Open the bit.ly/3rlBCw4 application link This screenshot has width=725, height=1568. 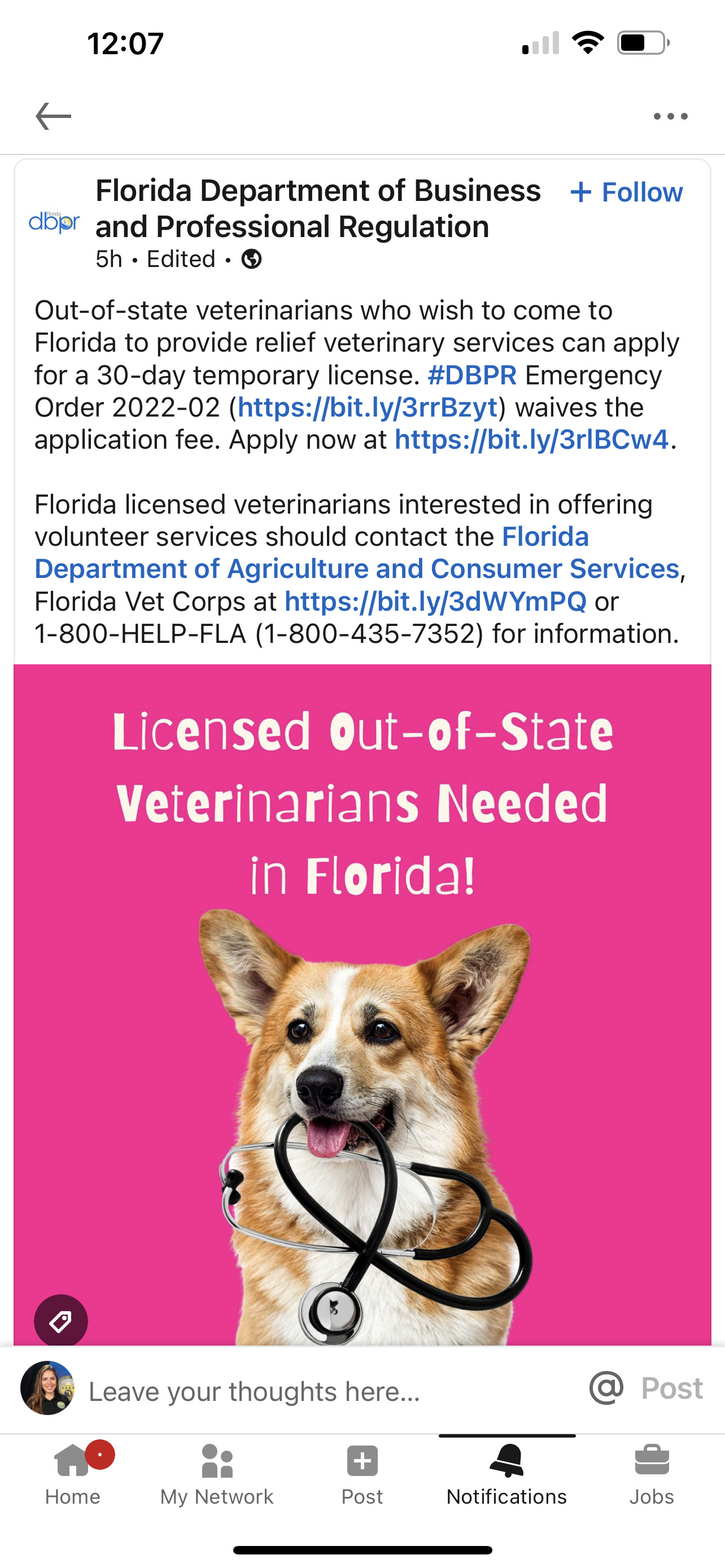531,440
